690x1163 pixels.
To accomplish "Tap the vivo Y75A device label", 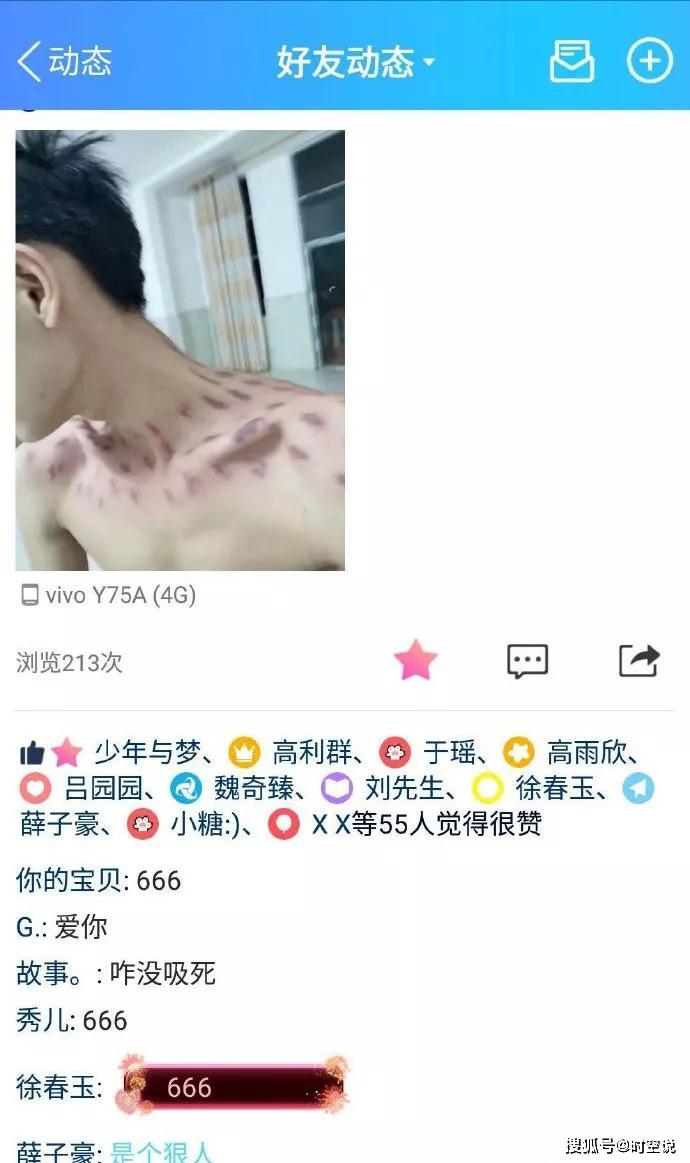I will click(108, 595).
